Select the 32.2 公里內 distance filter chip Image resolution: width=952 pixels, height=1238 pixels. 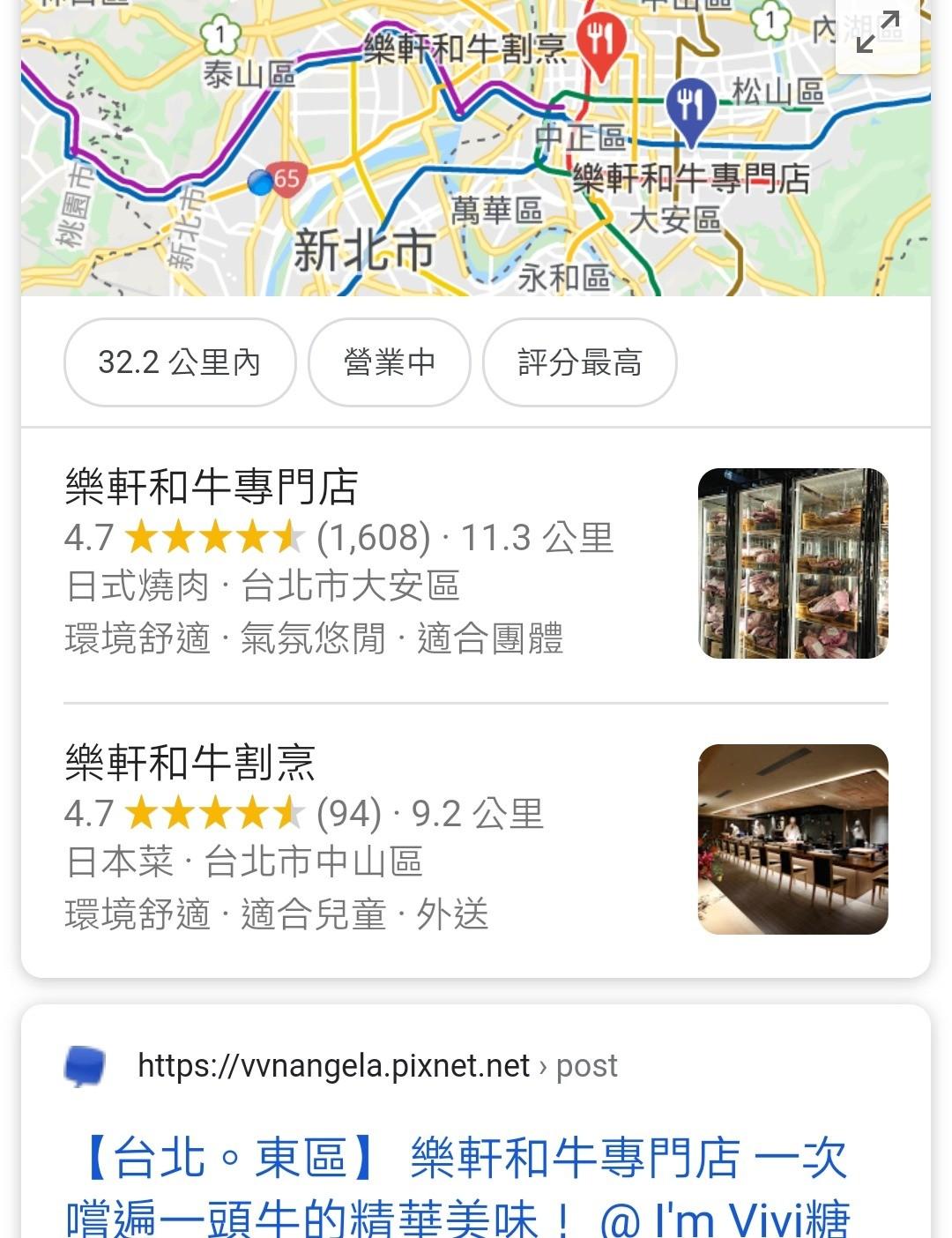pos(180,362)
